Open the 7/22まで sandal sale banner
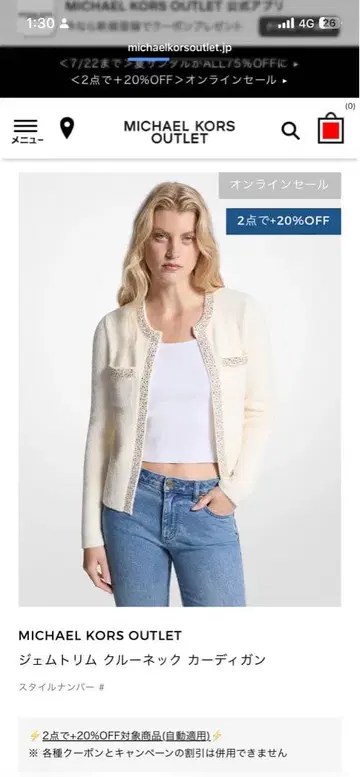Image resolution: width=360 pixels, height=777 pixels. pos(179,64)
